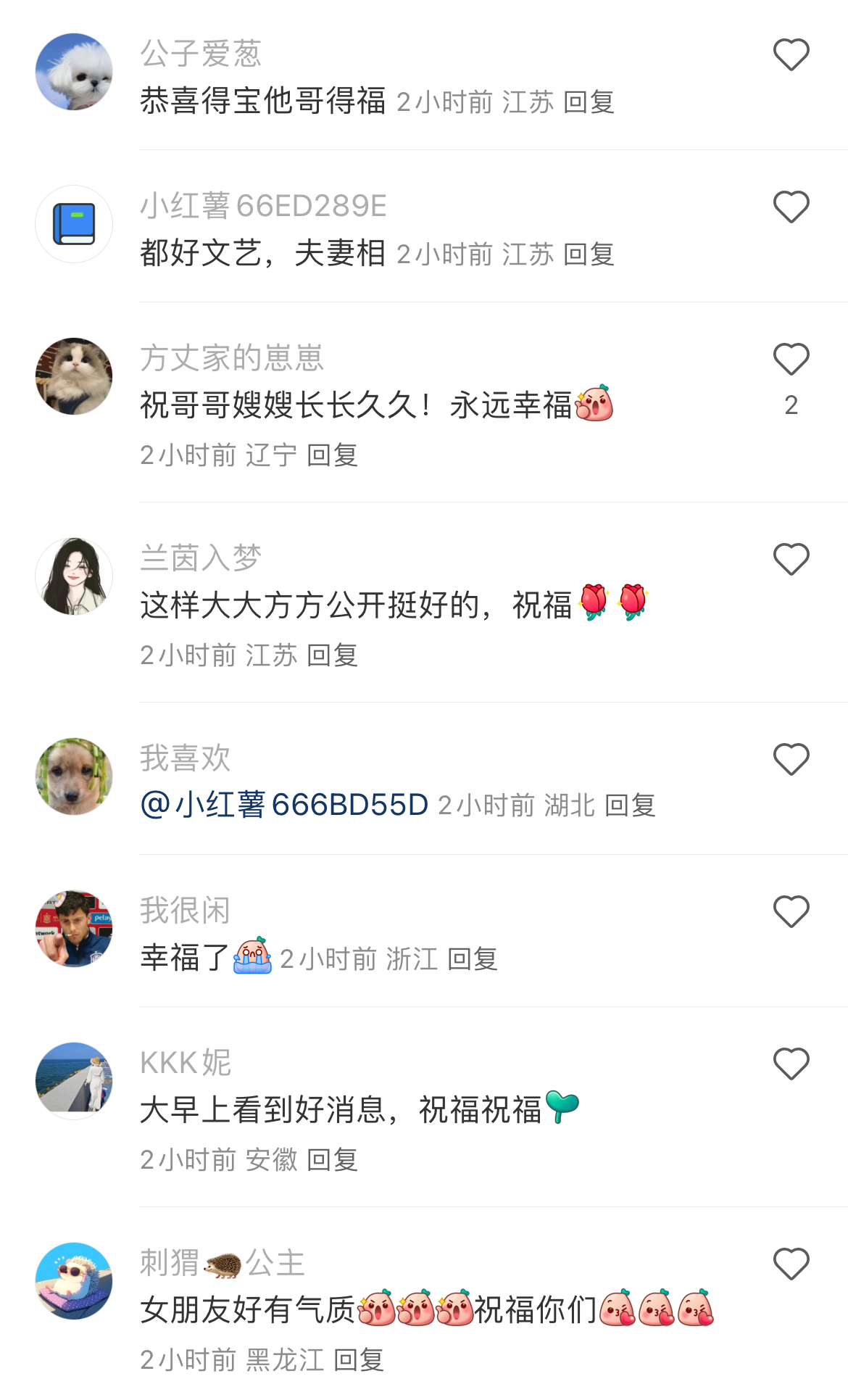
Task: Visit 刺猬公主's profile via avatar
Action: tap(74, 1281)
